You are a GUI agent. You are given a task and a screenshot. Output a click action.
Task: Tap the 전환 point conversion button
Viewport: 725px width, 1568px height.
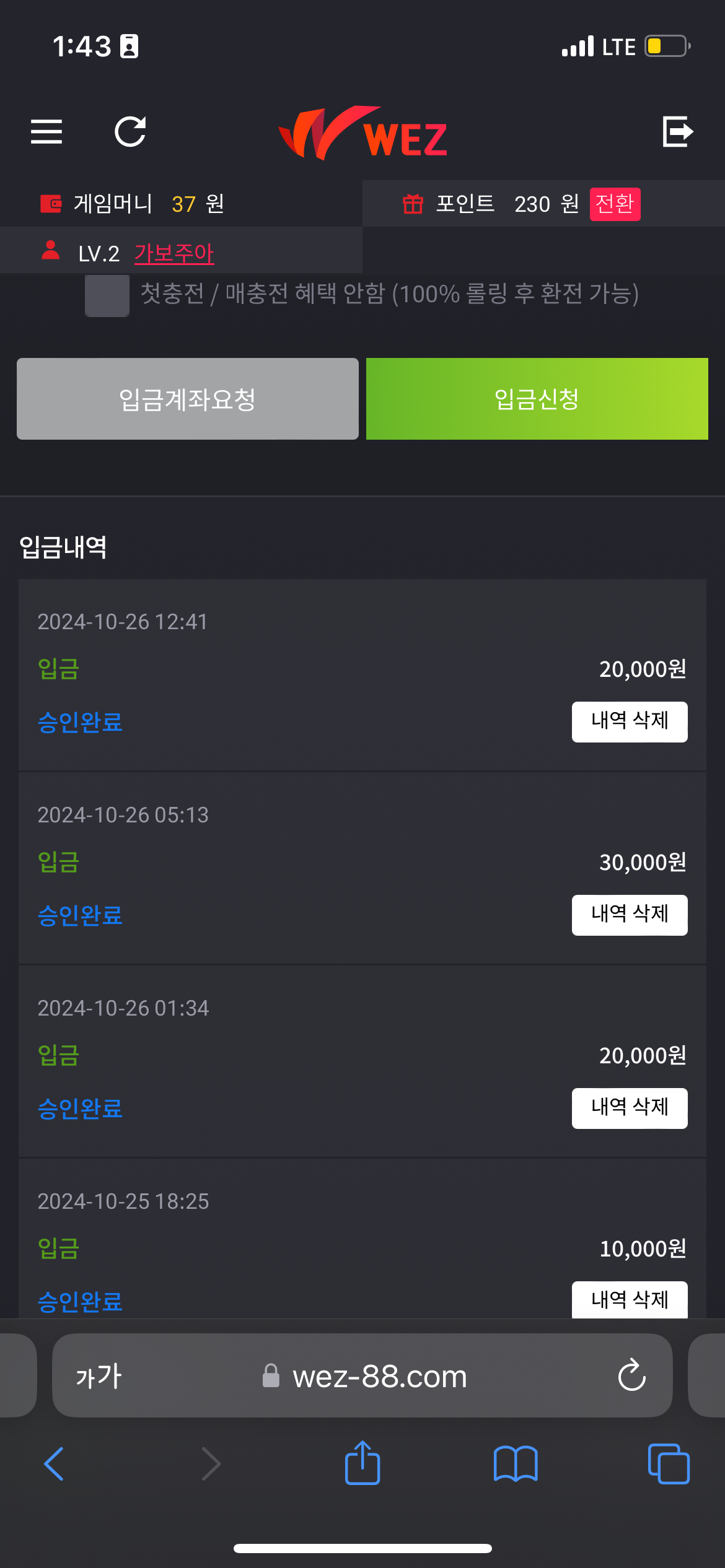[615, 204]
